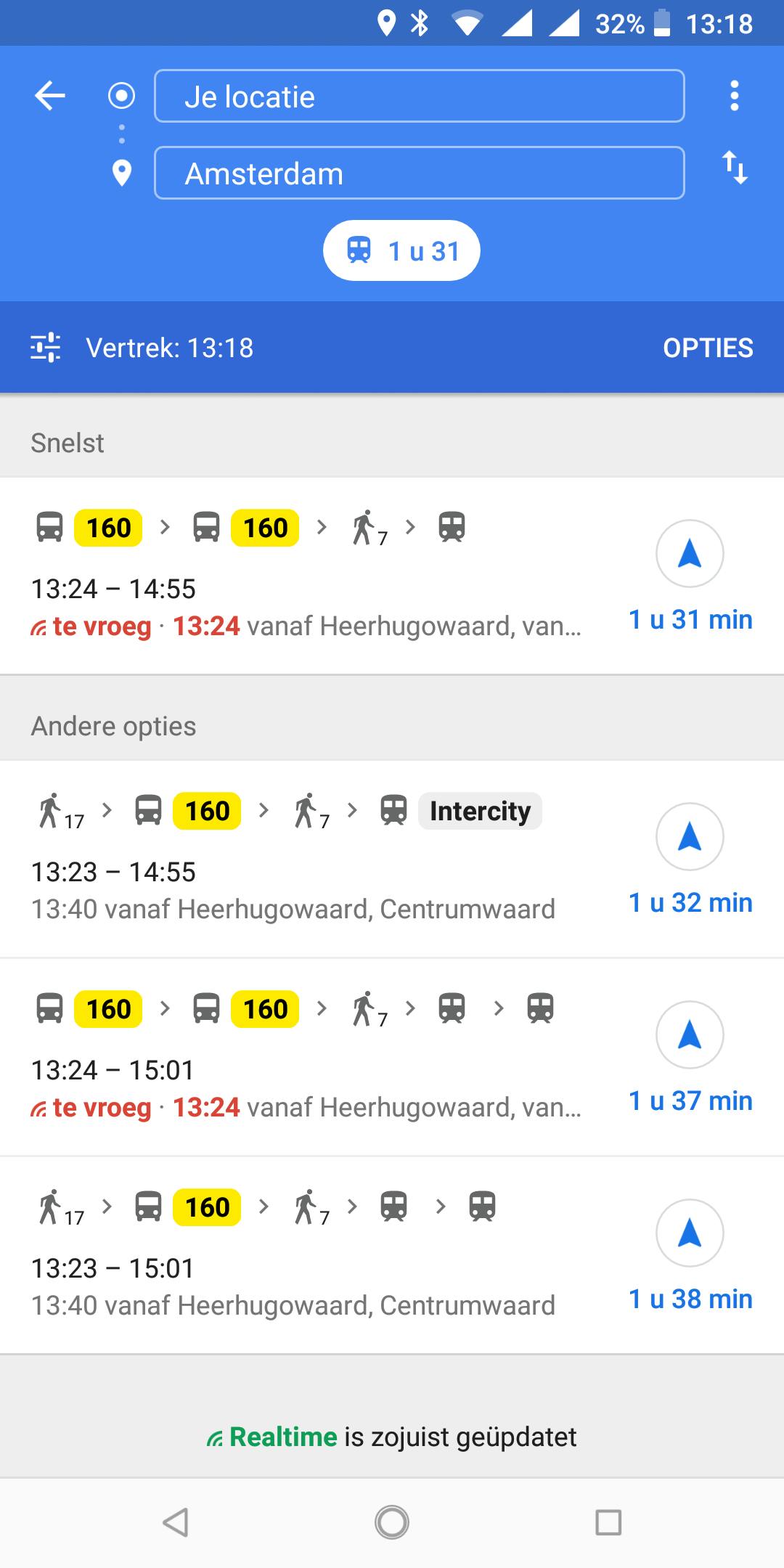The height and width of the screenshot is (1568, 784).
Task: Open the Intercity route 13:23 – 14:55
Action: (x=305, y=871)
